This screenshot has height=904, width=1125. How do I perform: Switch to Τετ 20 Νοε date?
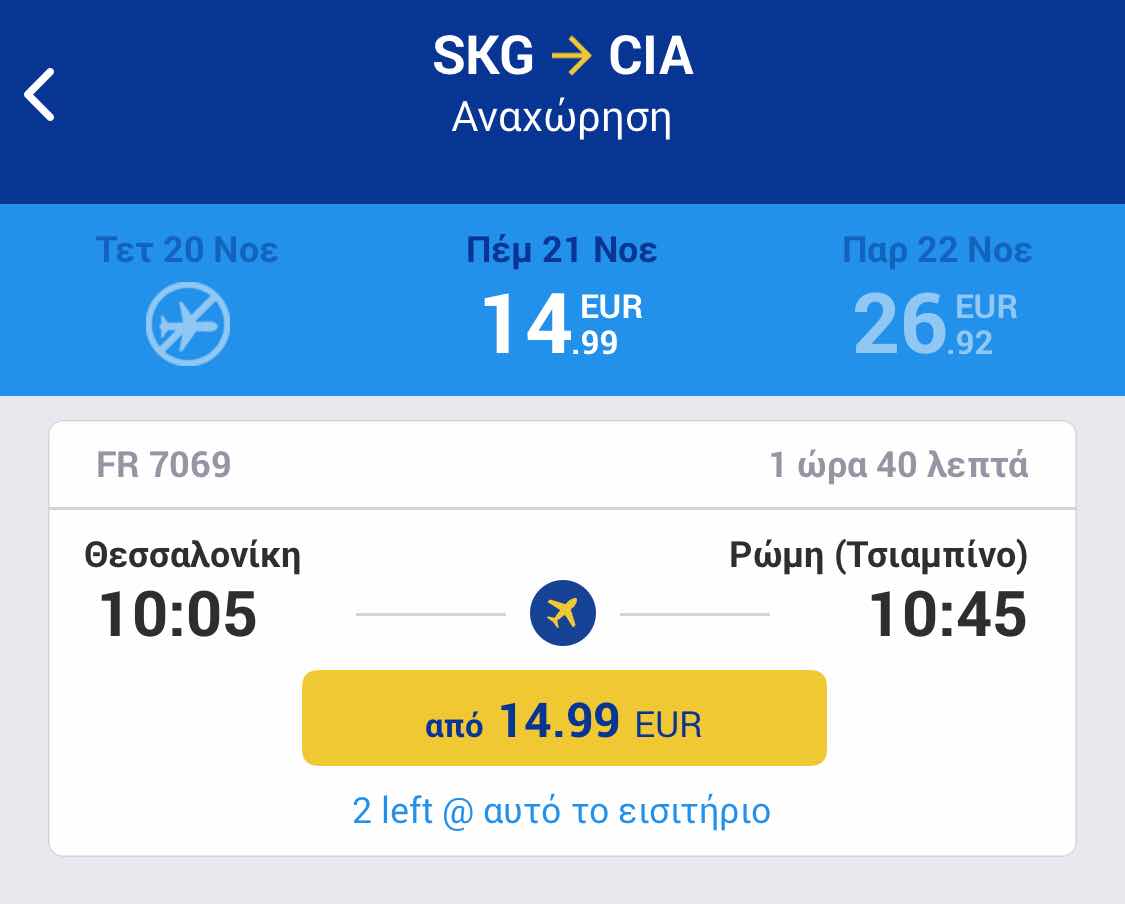coord(187,300)
